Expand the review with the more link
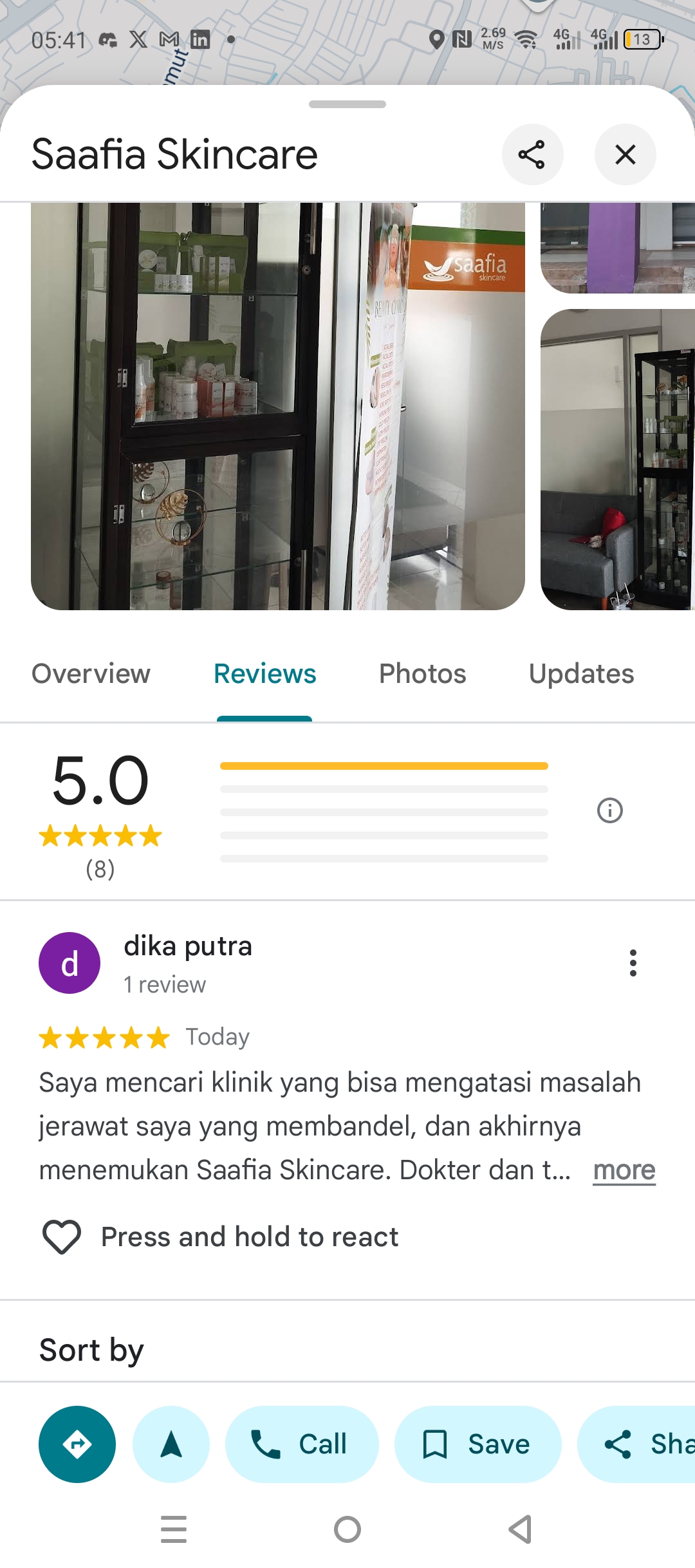This screenshot has width=695, height=1568. (x=624, y=1170)
